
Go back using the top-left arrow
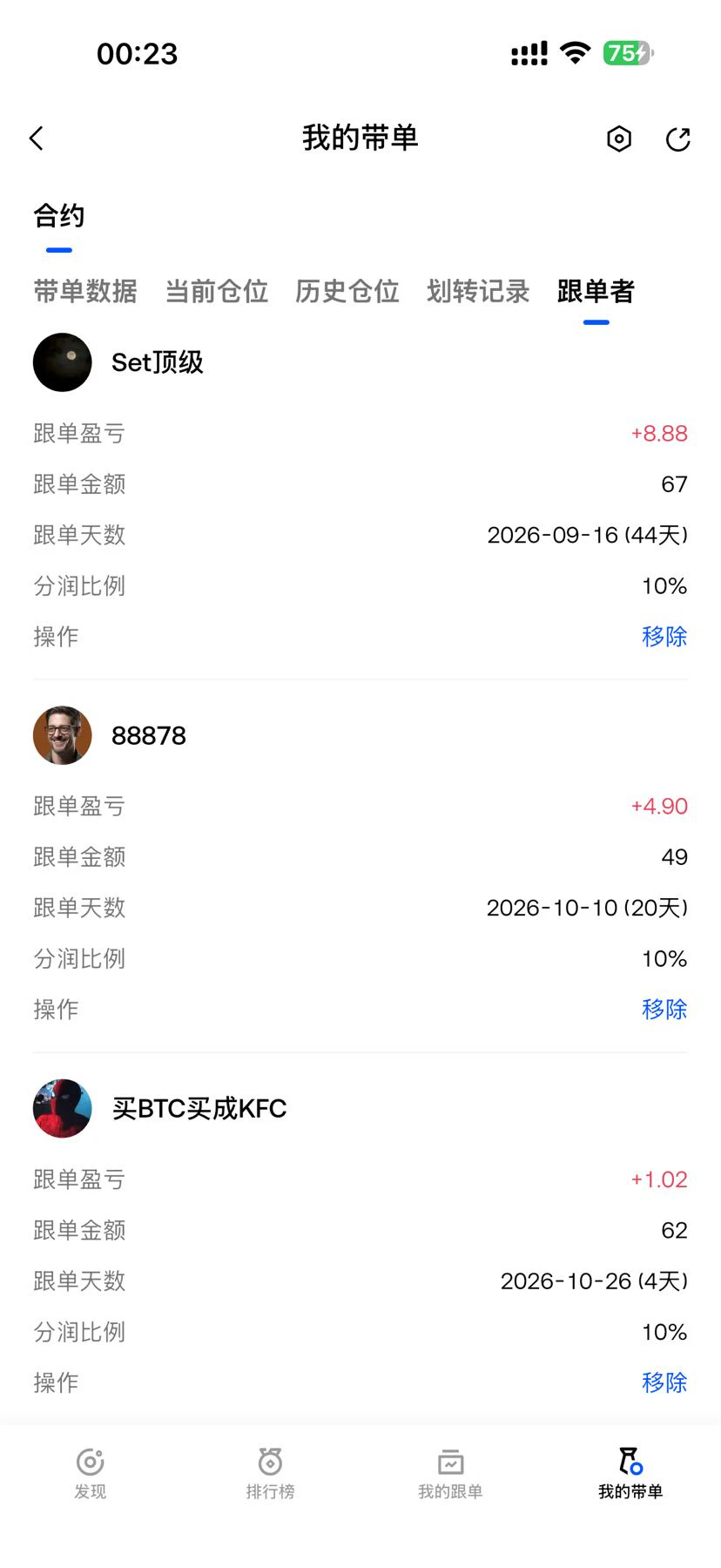tap(37, 139)
